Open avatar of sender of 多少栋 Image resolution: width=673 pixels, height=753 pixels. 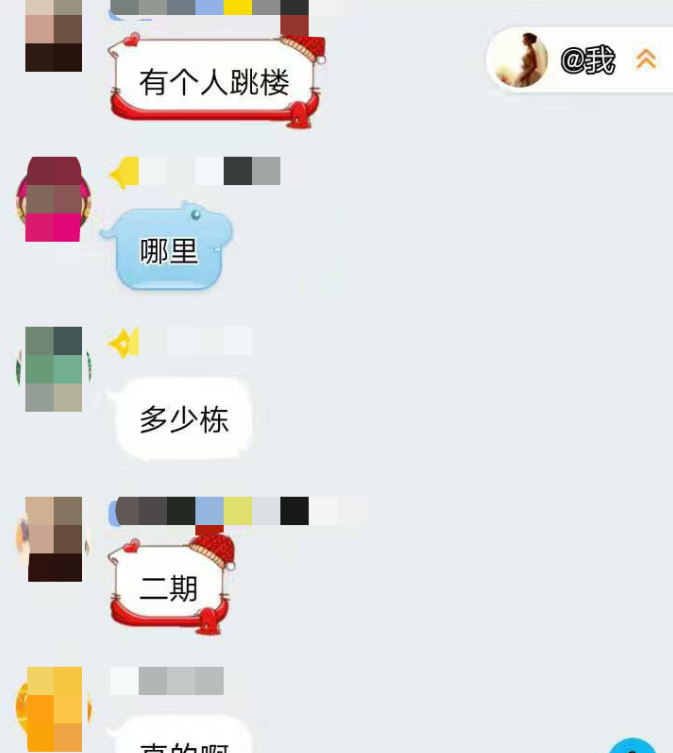[54, 369]
